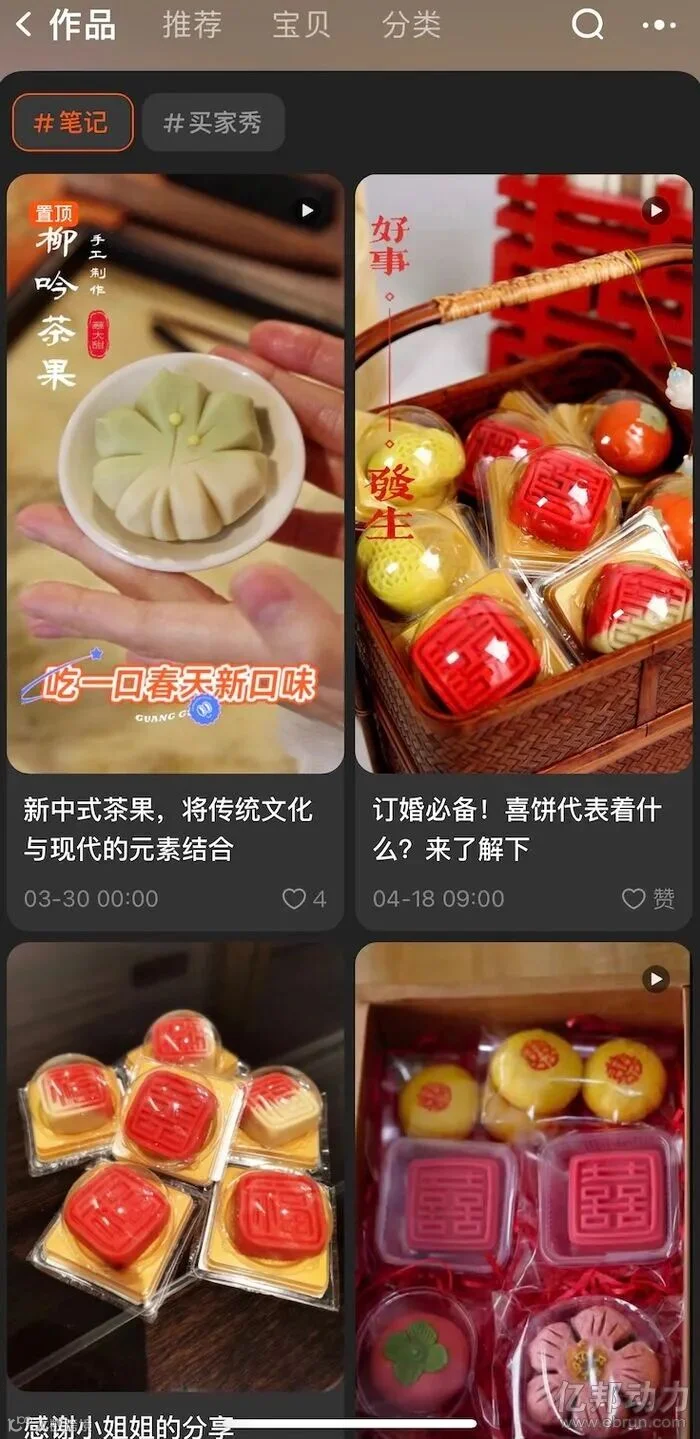Open the search magnifier icon
Image resolution: width=700 pixels, height=1439 pixels.
tap(588, 24)
